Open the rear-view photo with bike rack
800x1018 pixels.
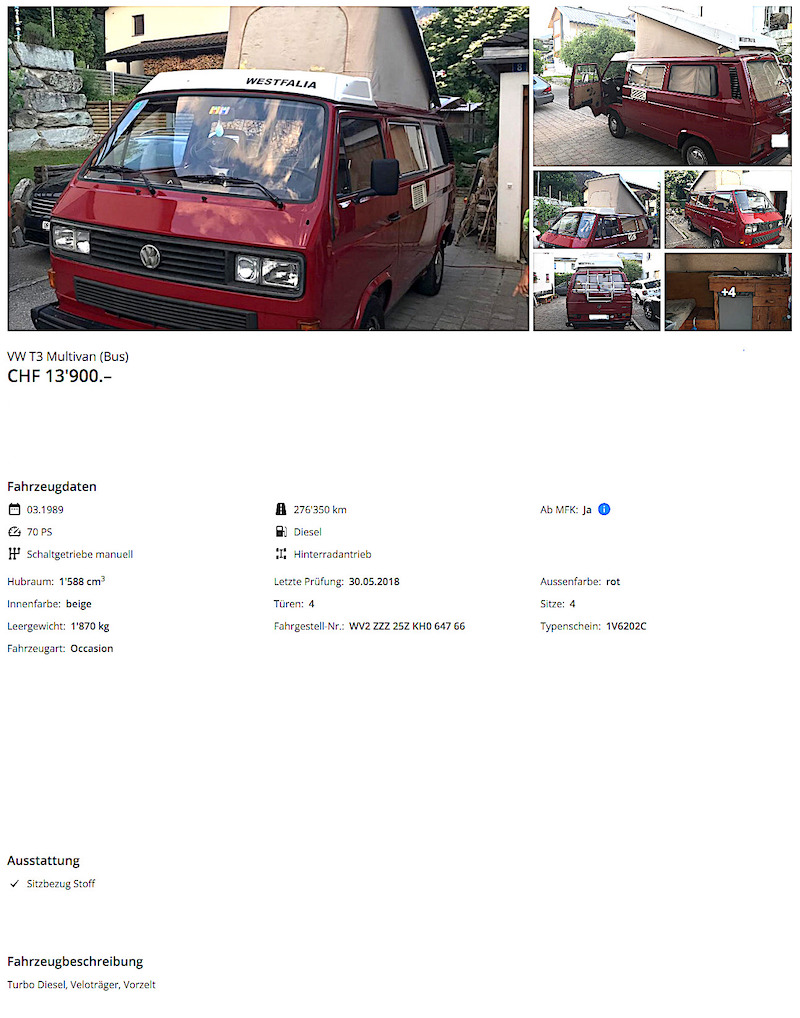coord(596,292)
